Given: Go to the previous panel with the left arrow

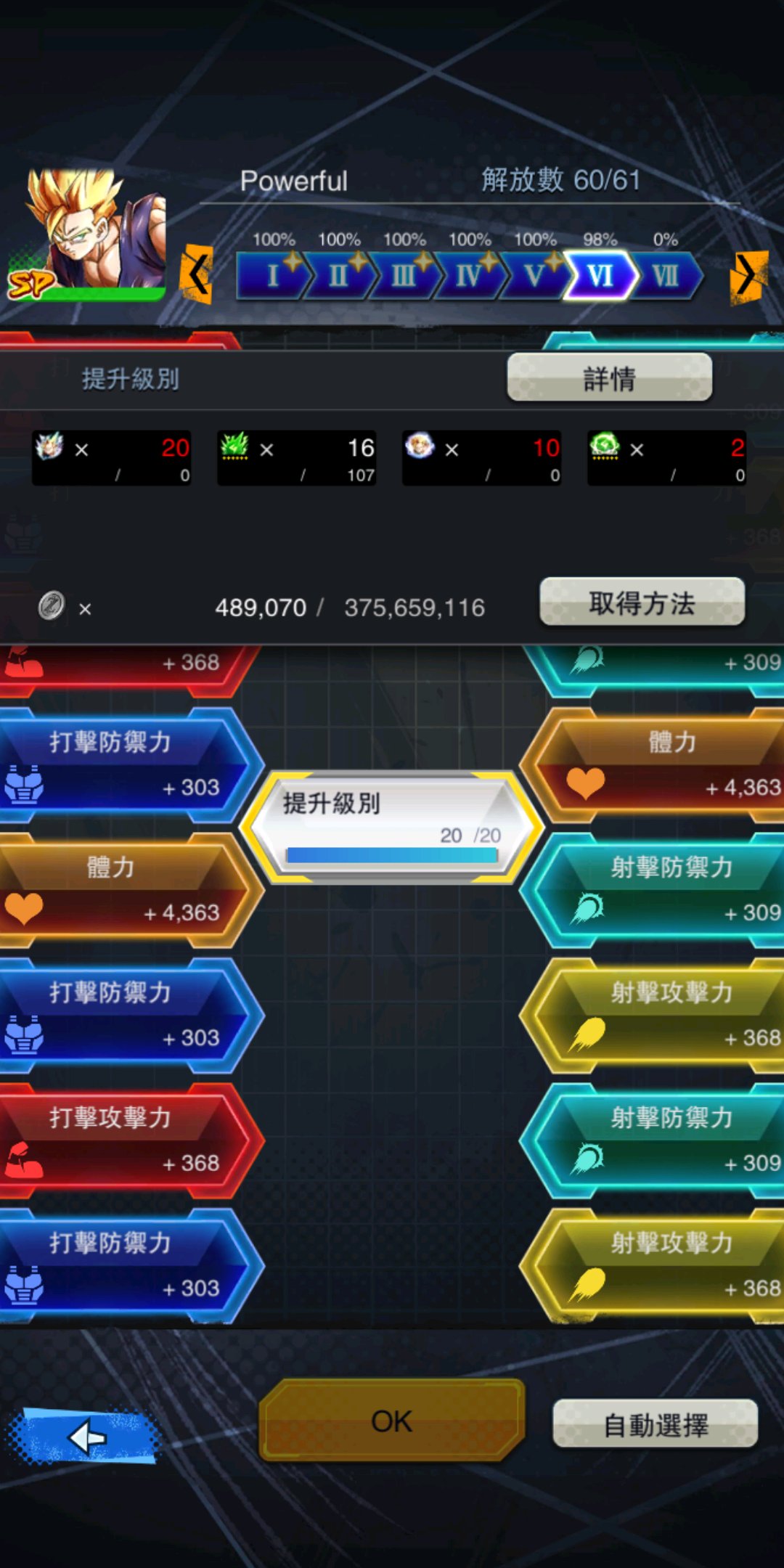Looking at the screenshot, I should [197, 275].
